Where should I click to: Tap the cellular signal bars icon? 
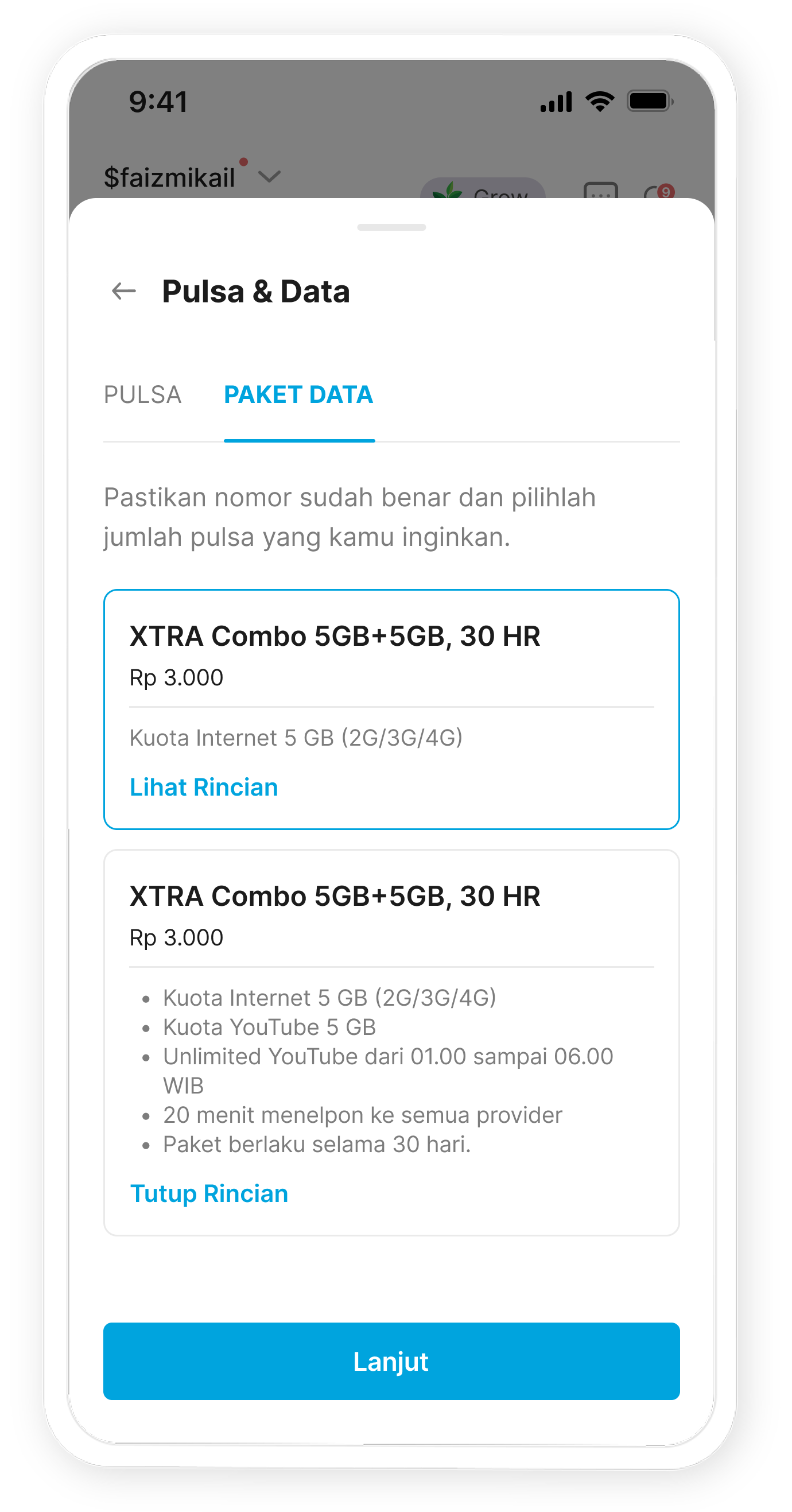pos(556,100)
